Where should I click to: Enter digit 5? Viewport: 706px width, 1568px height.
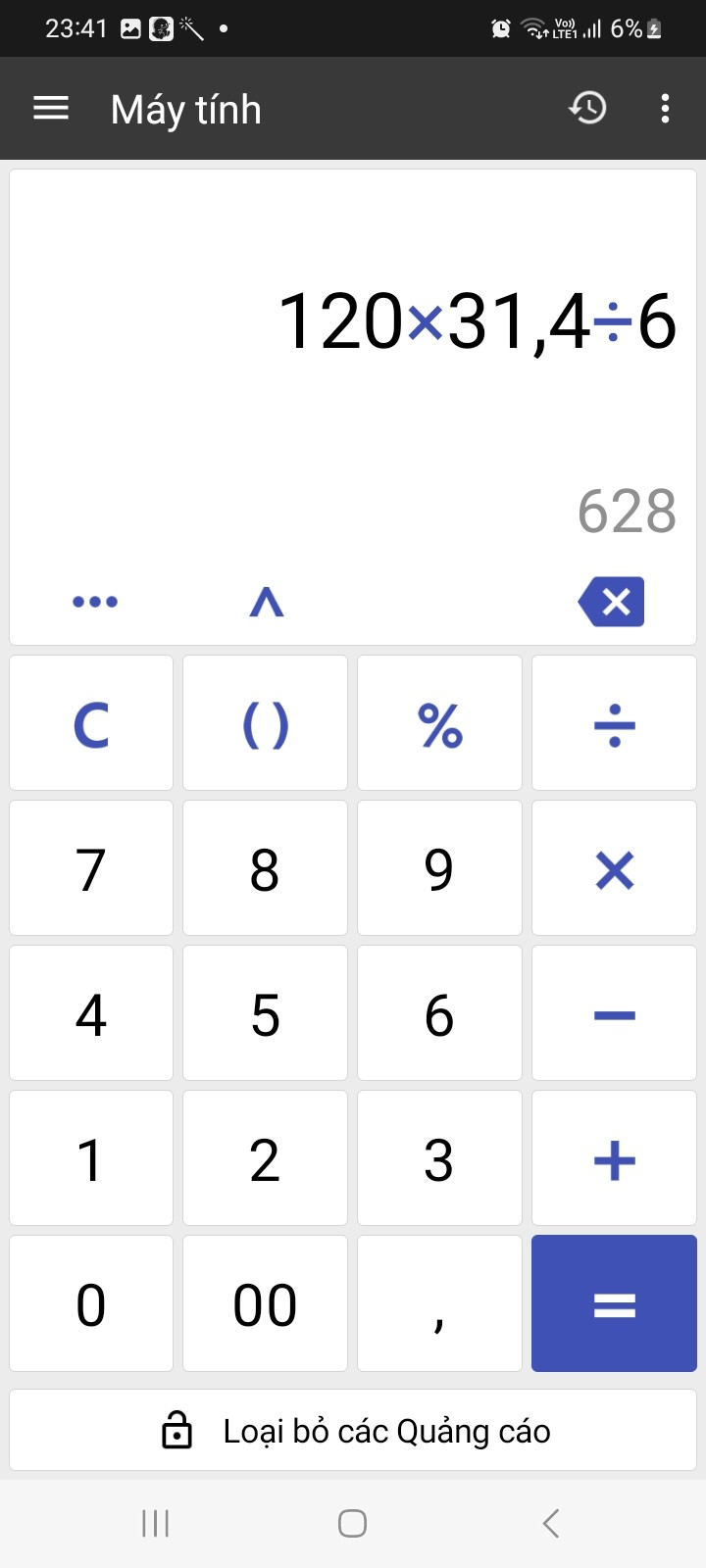point(265,1013)
